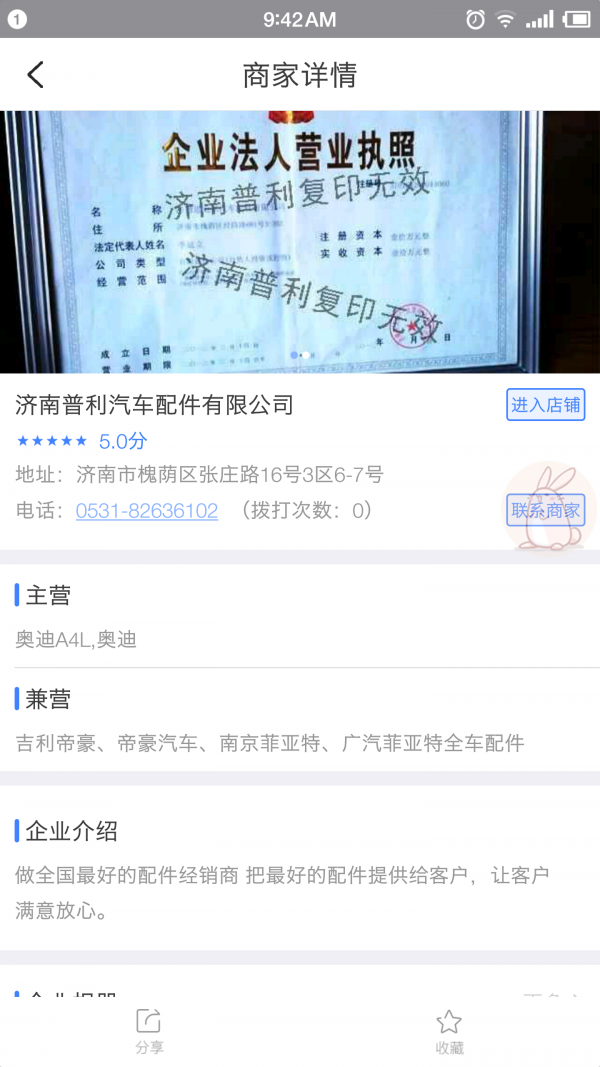Tap the 进入店铺 button
The width and height of the screenshot is (600, 1067).
tap(545, 405)
